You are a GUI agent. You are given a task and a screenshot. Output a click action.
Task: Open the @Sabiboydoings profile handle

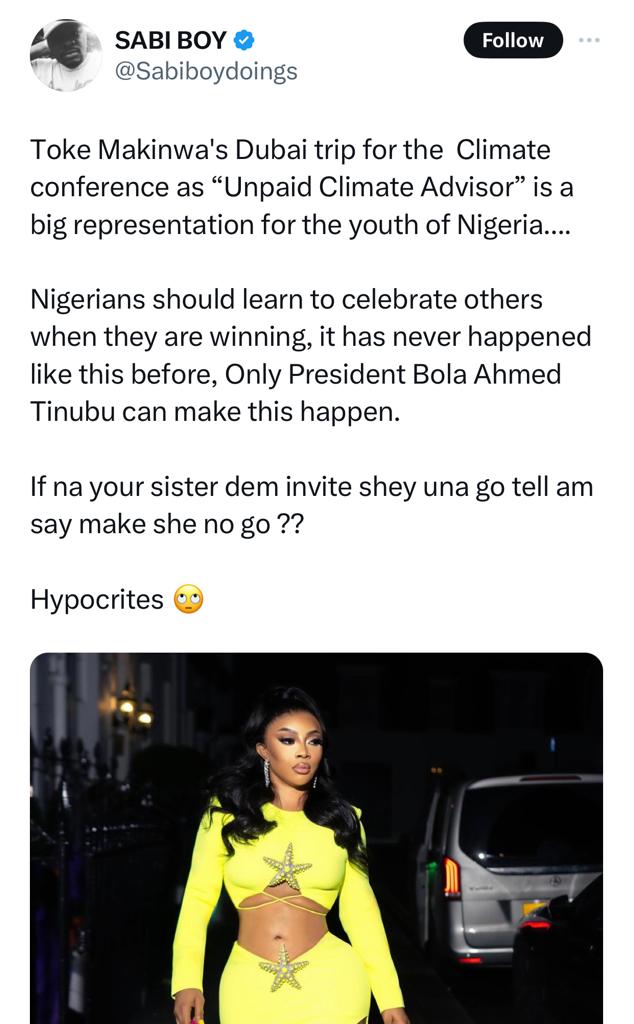(x=206, y=71)
